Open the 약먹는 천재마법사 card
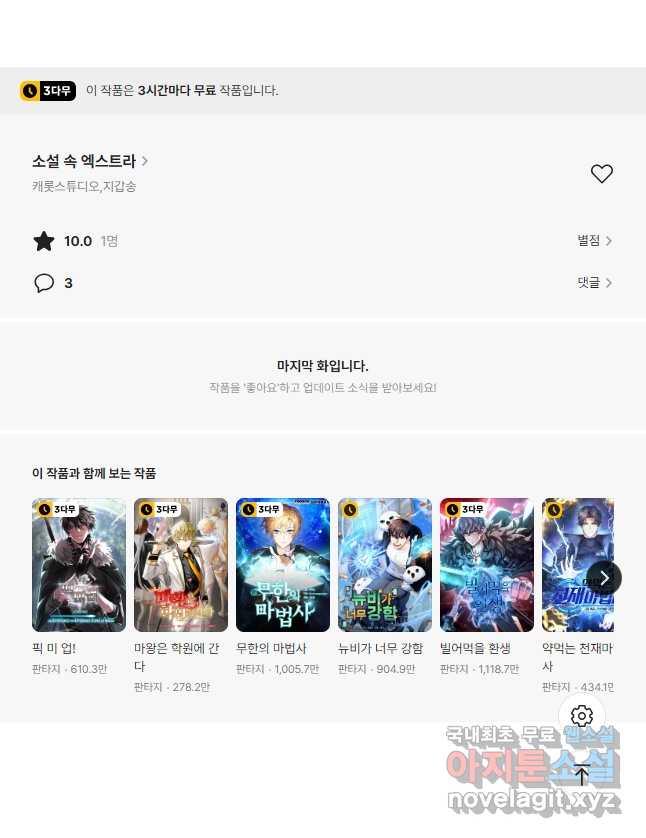Screen dimensions: 646x838 [577, 565]
